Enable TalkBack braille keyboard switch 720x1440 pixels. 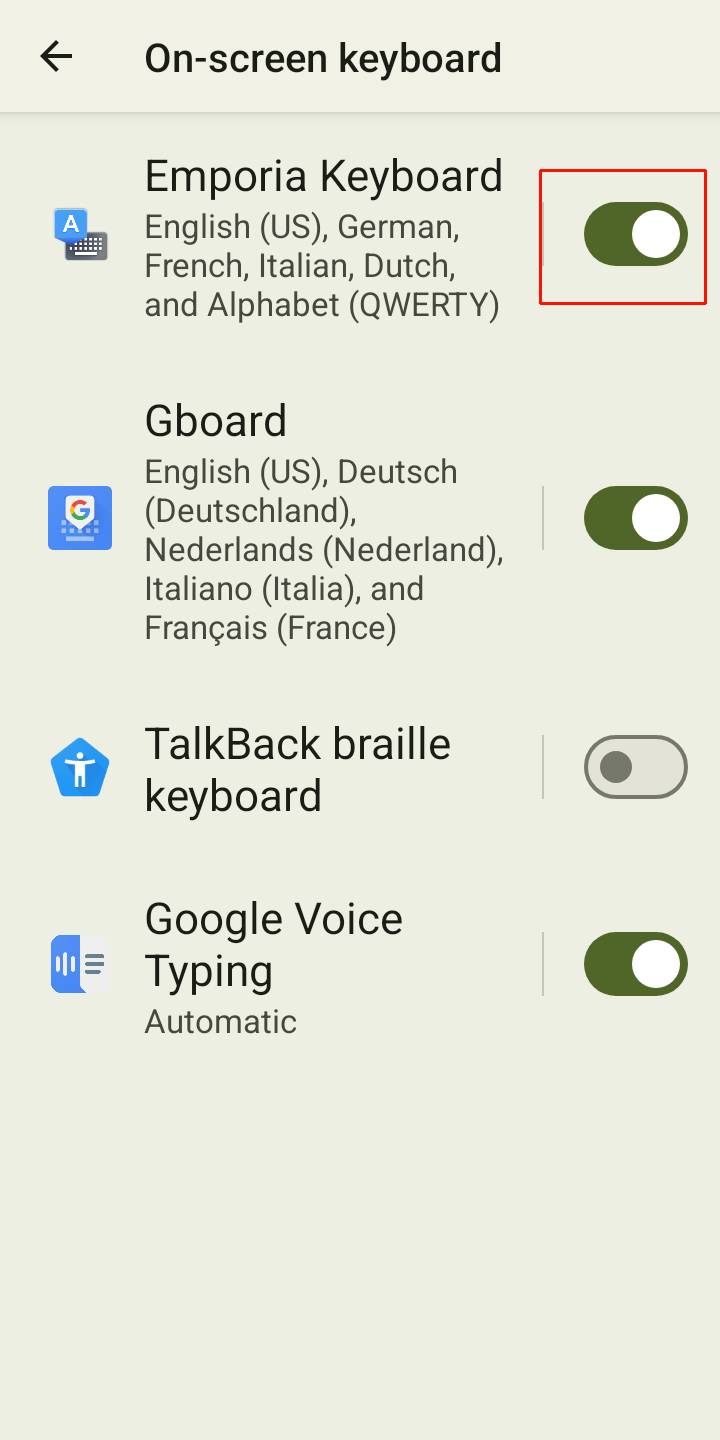[635, 767]
